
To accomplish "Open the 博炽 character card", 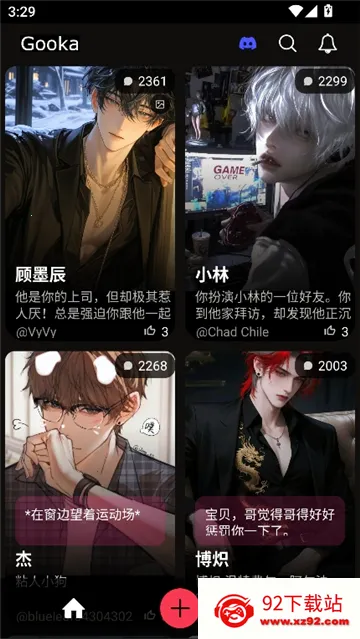I will coord(270,463).
